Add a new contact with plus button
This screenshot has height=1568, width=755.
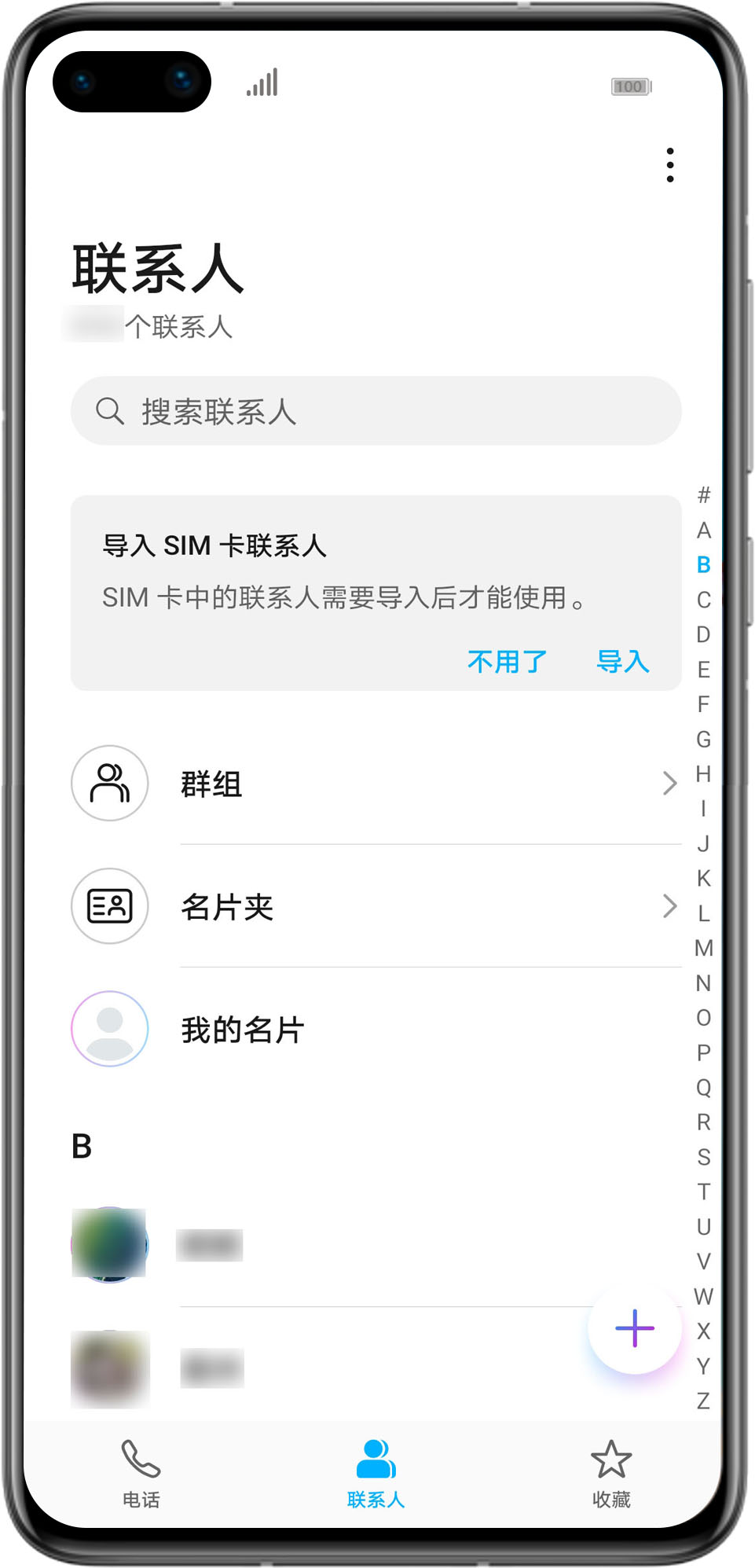[634, 1328]
